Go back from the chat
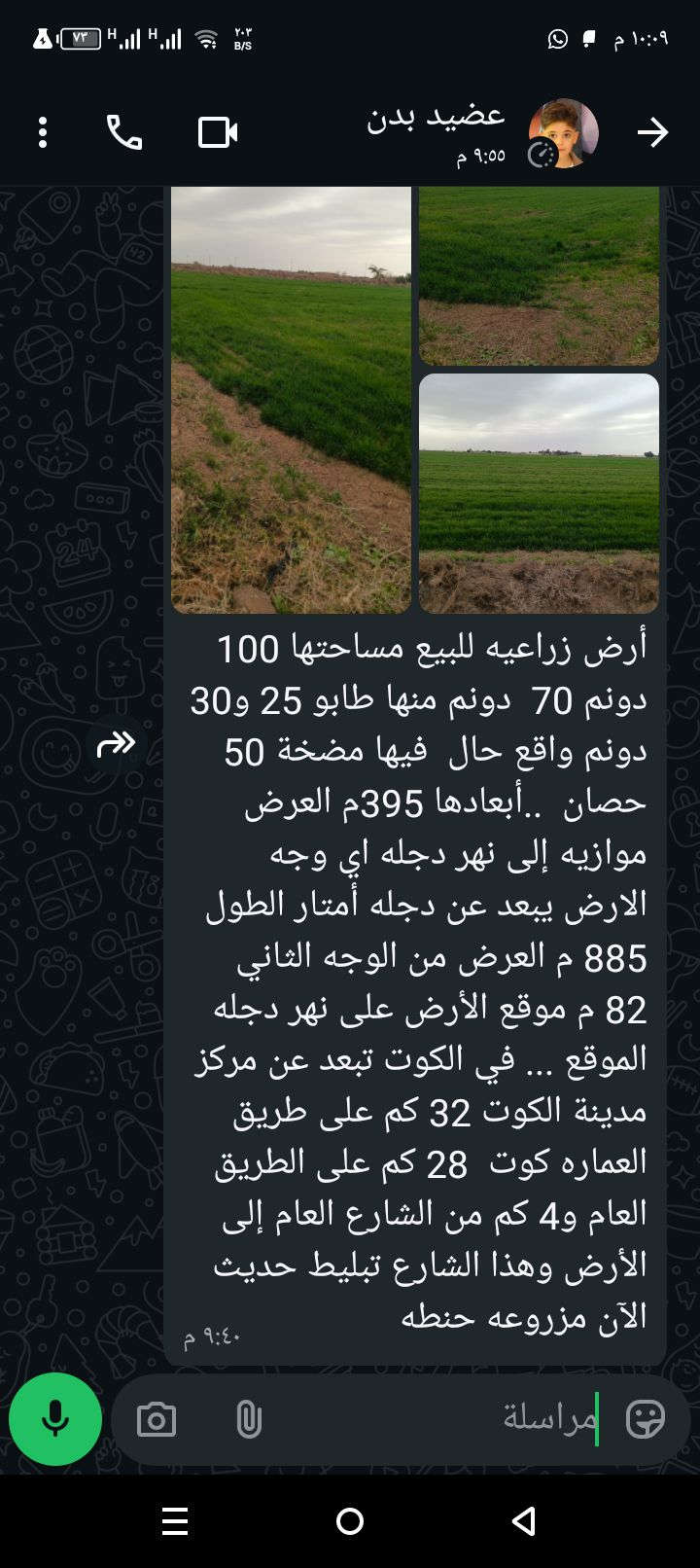 652,132
